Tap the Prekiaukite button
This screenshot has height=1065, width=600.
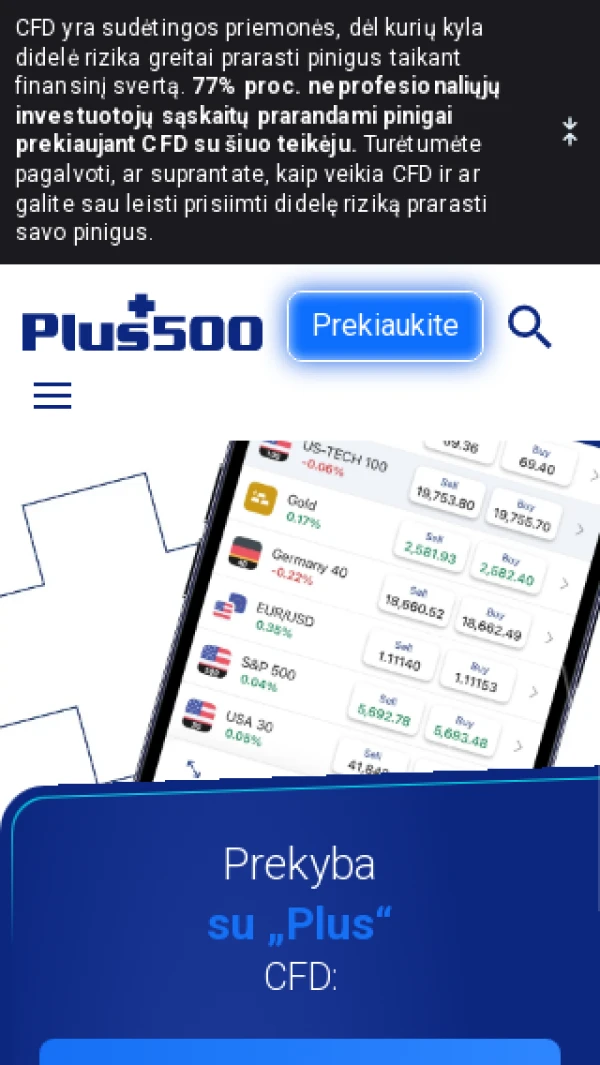385,326
